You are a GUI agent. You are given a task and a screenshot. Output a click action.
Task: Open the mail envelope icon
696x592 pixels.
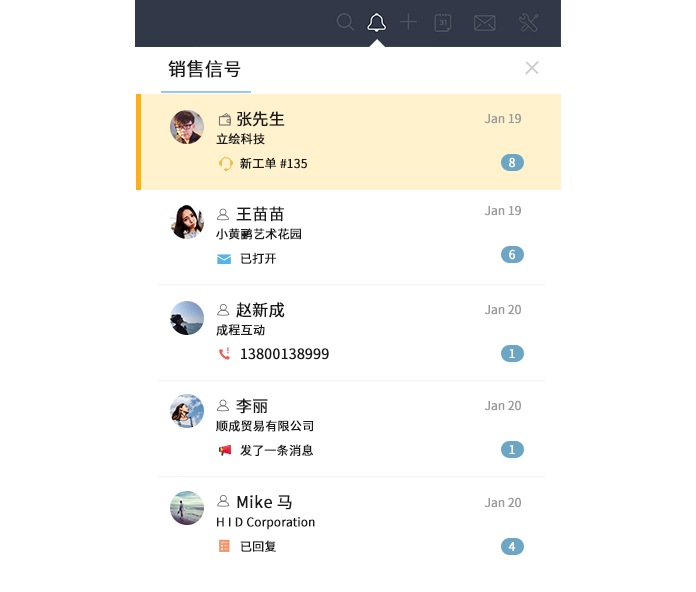click(x=485, y=22)
